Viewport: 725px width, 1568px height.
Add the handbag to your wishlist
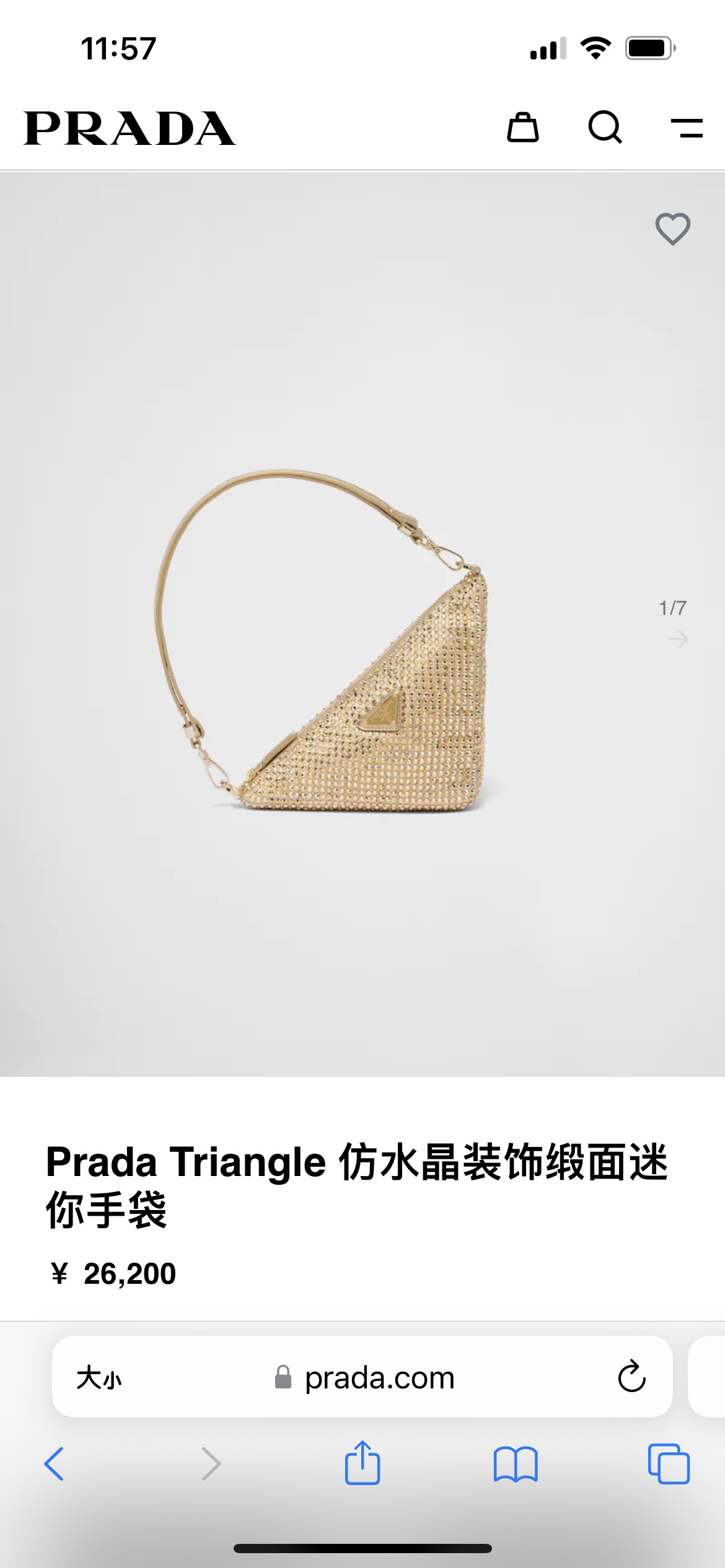(x=672, y=229)
